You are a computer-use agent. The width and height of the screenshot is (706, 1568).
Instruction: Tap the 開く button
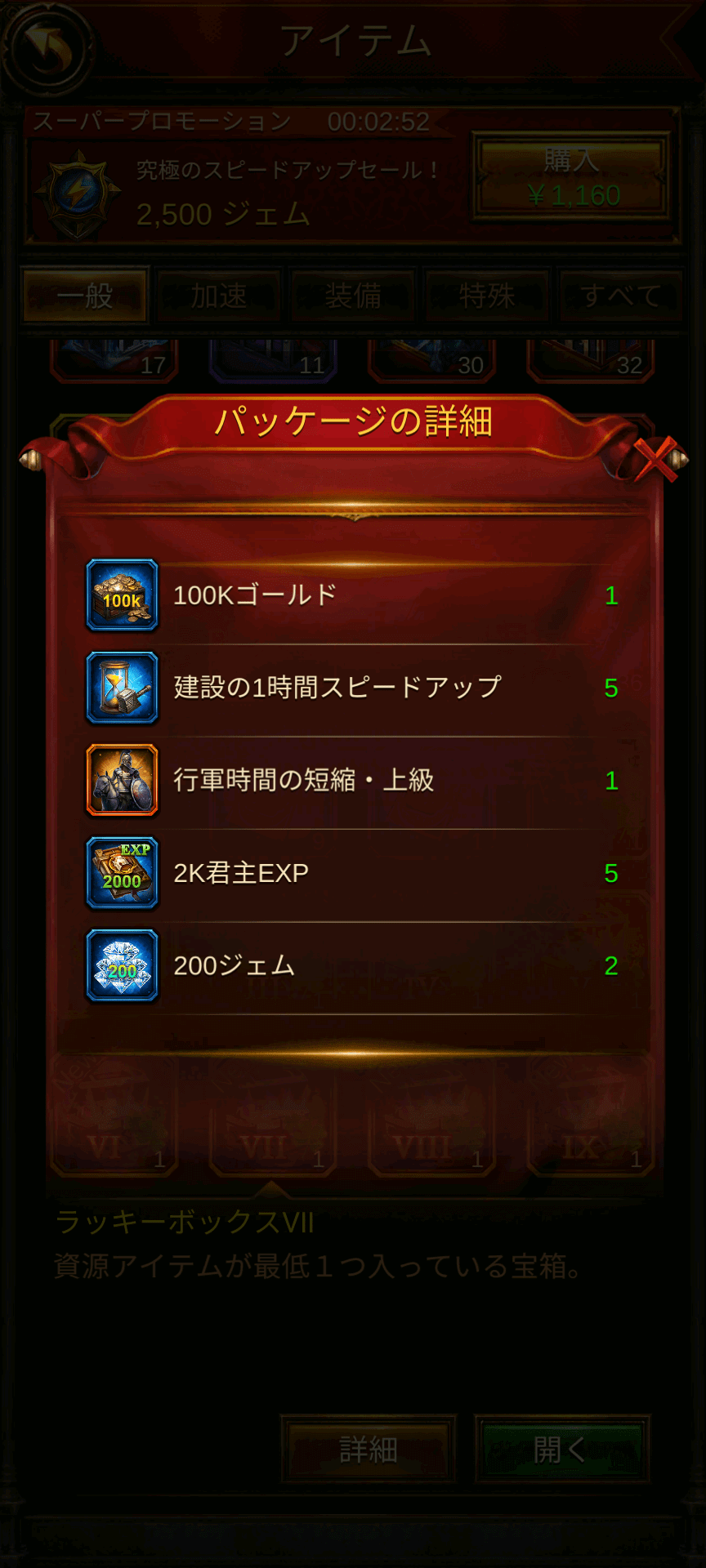(562, 1449)
